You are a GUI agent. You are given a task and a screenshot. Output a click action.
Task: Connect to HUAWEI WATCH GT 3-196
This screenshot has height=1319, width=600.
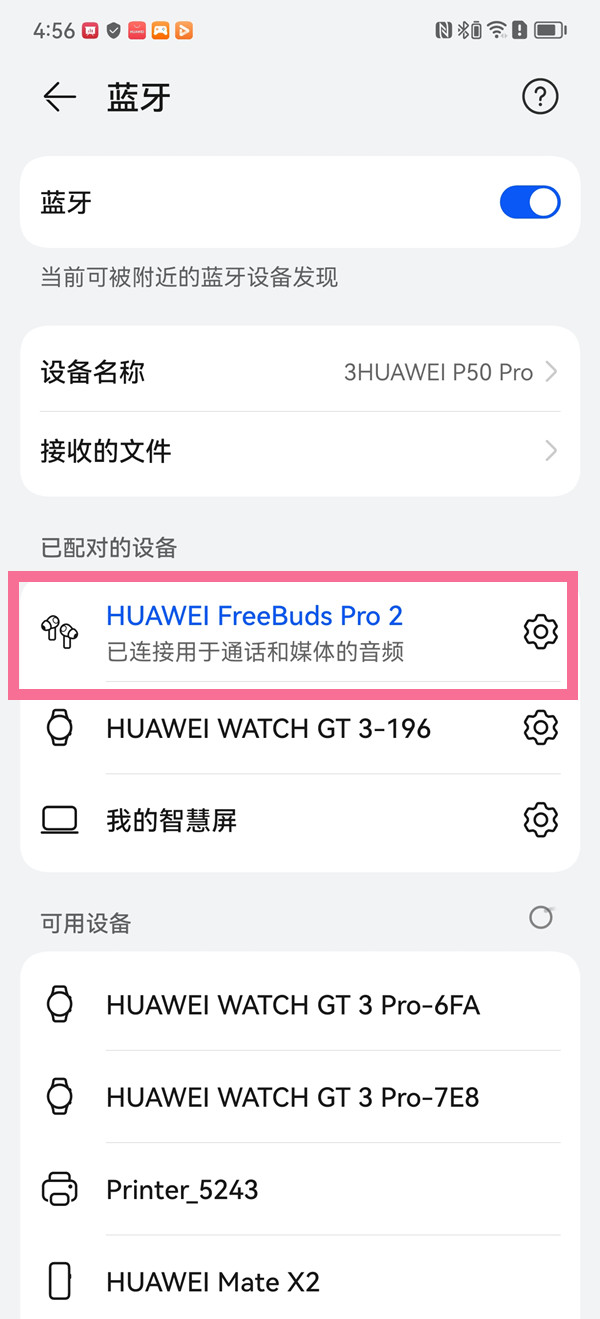tap(268, 728)
